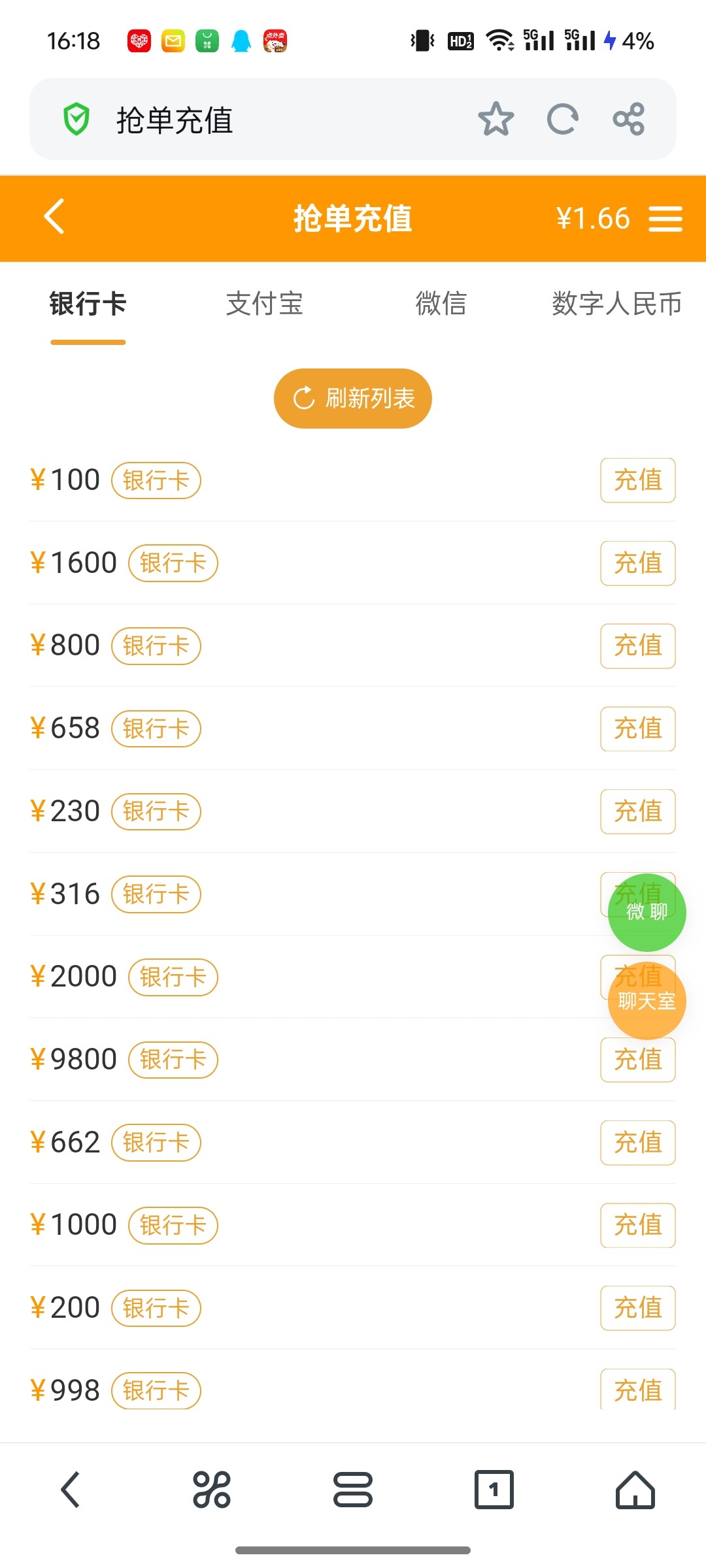Viewport: 706px width, 1568px height.
Task: Tap 充值 next to ¥1000
Action: pos(637,1225)
